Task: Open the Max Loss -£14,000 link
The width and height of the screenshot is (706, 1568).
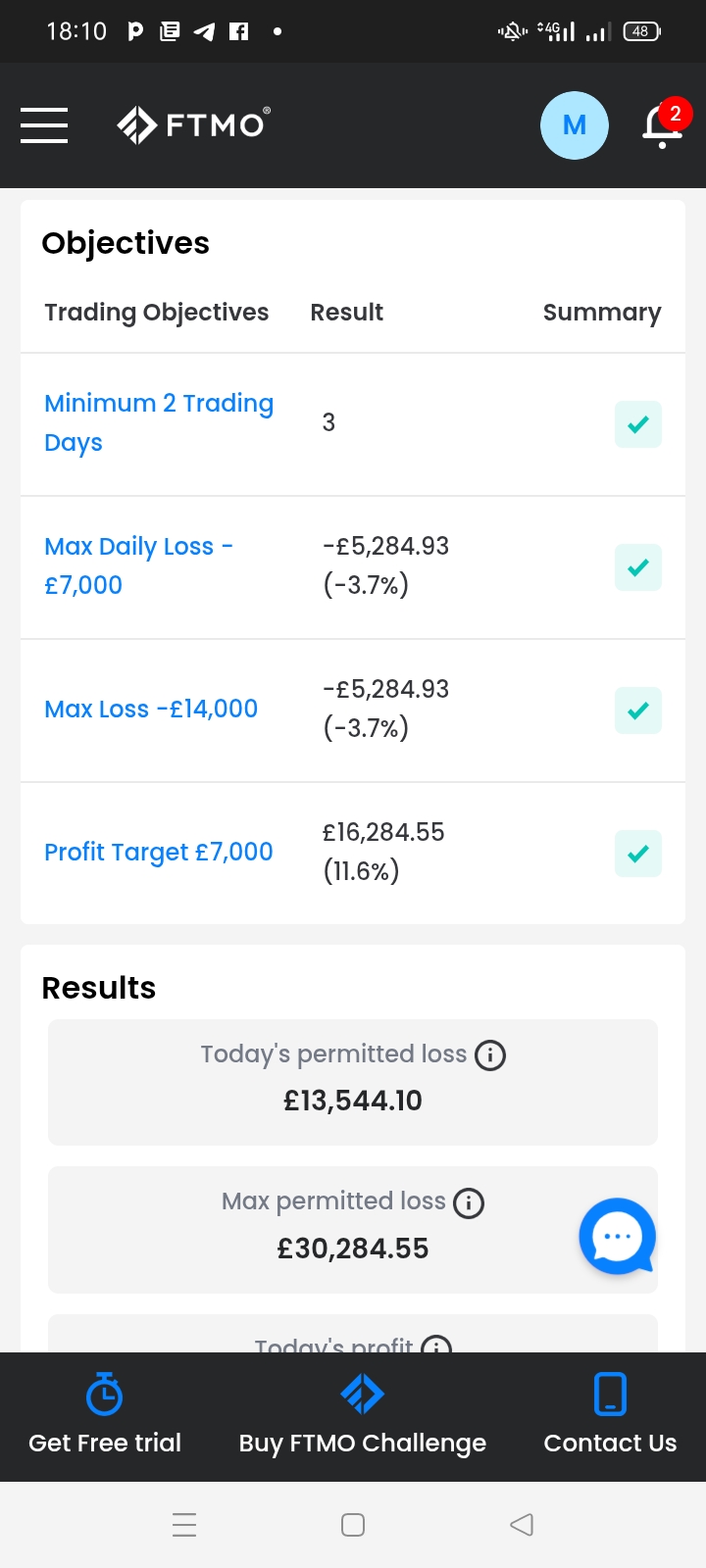Action: pyautogui.click(x=151, y=709)
